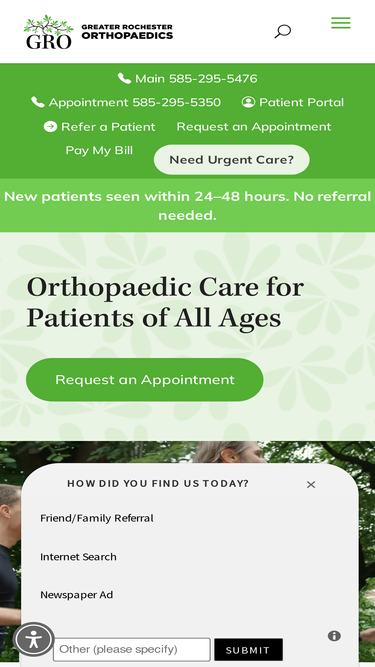This screenshot has width=375, height=667.
Task: Open Refer a Patient link
Action: coord(99,127)
